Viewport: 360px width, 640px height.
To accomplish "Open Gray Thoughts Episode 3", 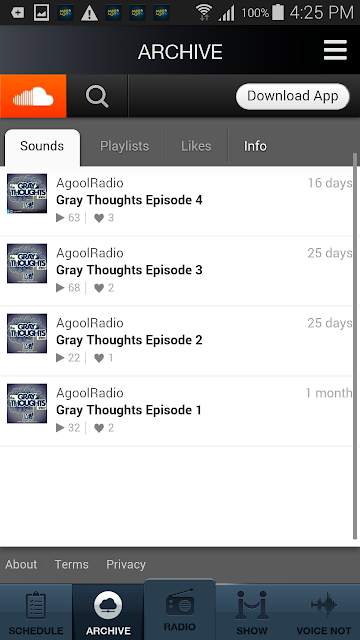I will 177,271.
